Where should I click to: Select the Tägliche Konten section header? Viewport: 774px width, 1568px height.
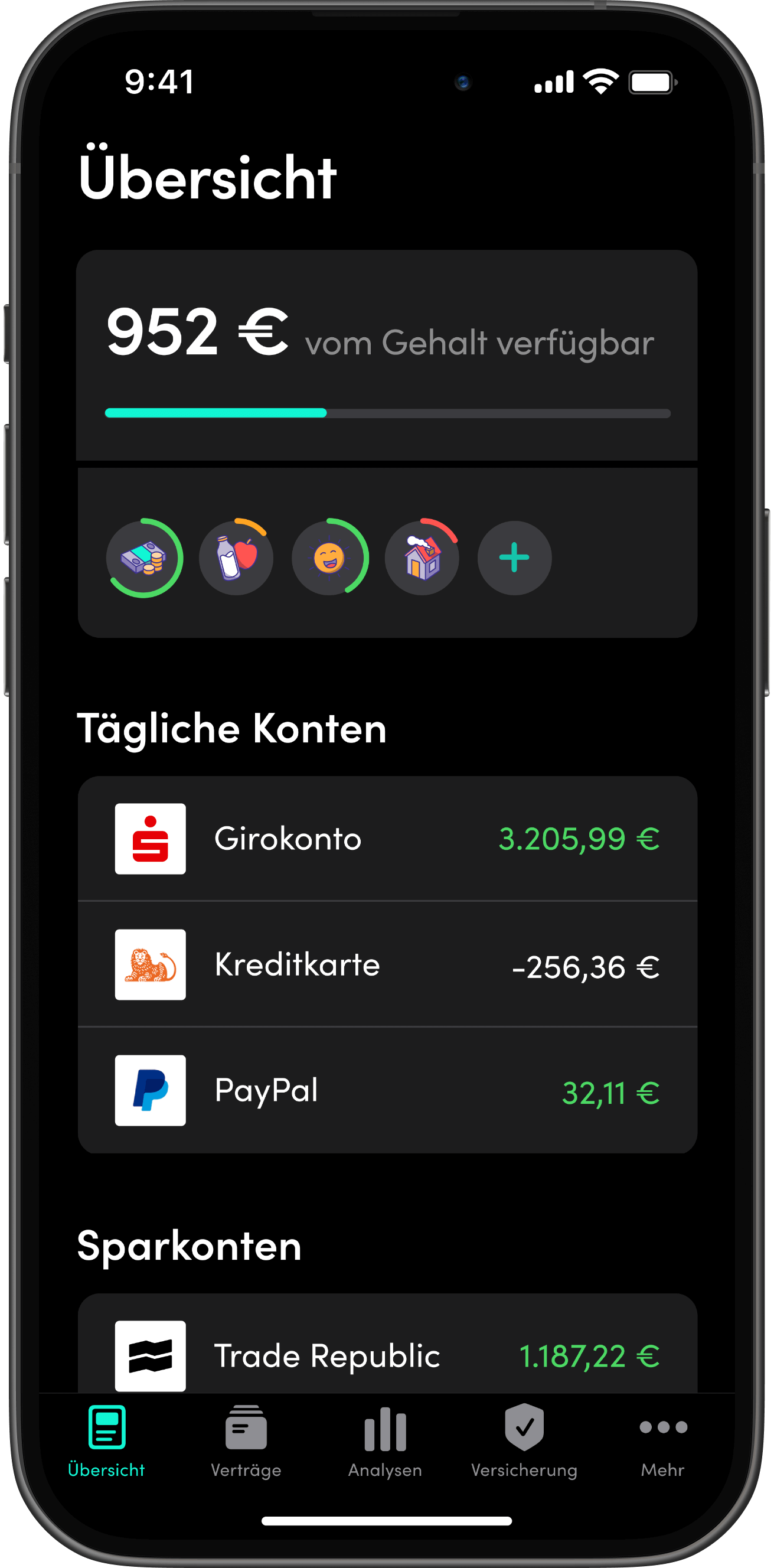pos(234,730)
